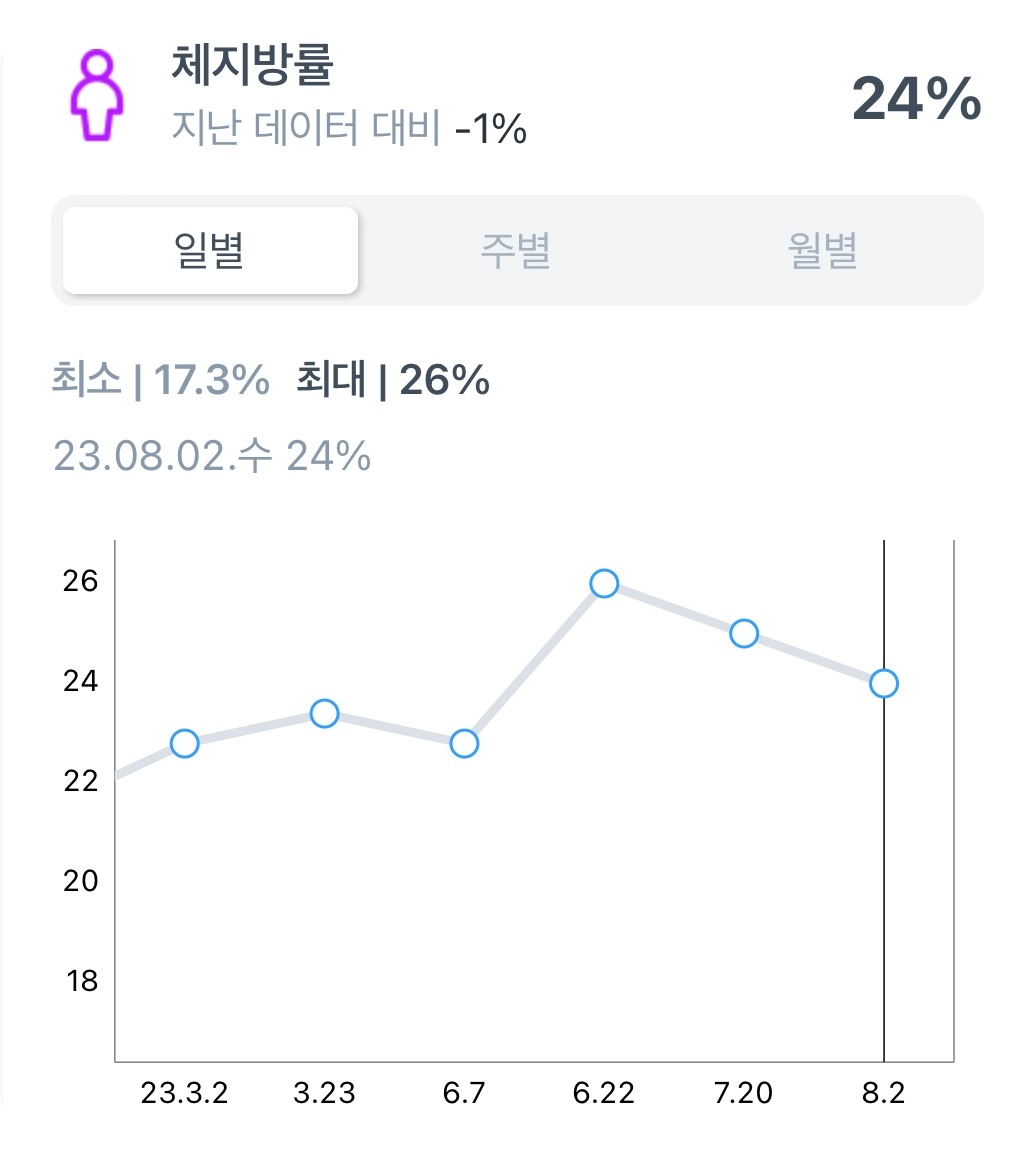1032x1158 pixels.
Task: Select the 23.3.2 data point
Action: coord(184,744)
